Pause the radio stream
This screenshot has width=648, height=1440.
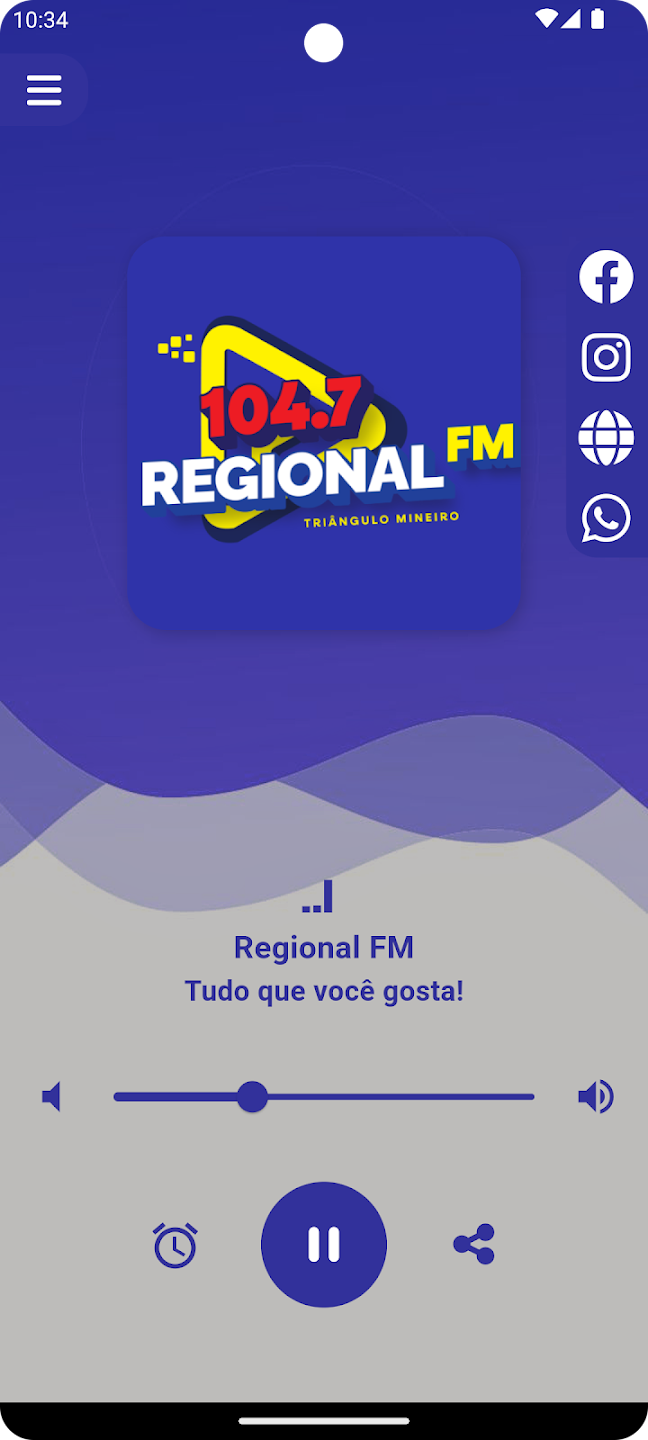click(x=324, y=1244)
